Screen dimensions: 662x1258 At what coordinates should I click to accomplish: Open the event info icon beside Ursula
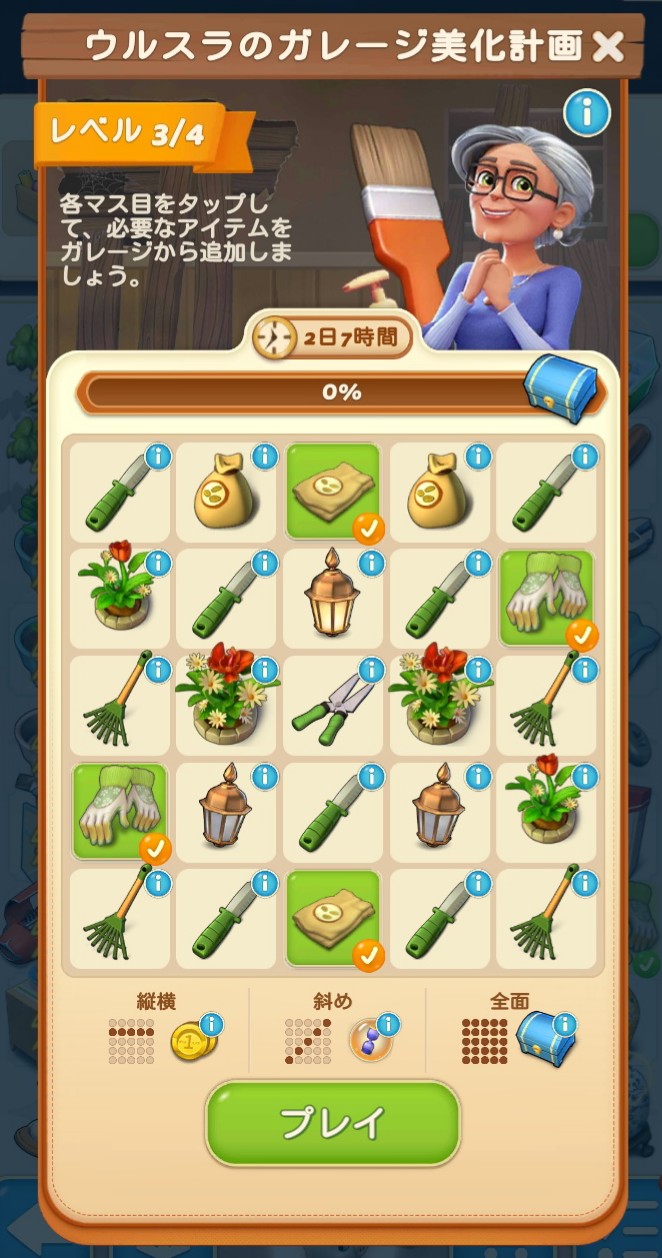click(x=587, y=115)
